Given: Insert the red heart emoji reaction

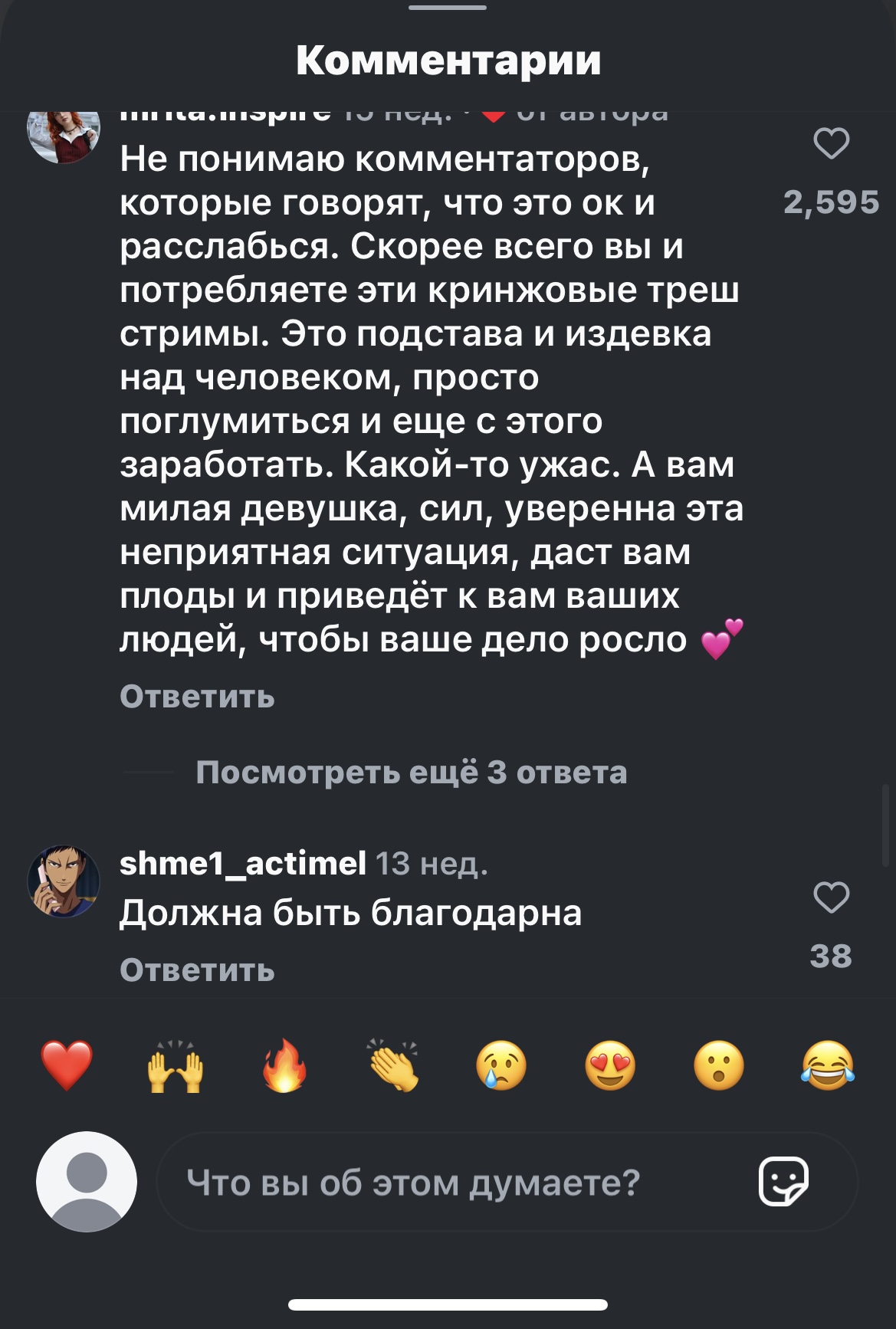Looking at the screenshot, I should point(67,1065).
